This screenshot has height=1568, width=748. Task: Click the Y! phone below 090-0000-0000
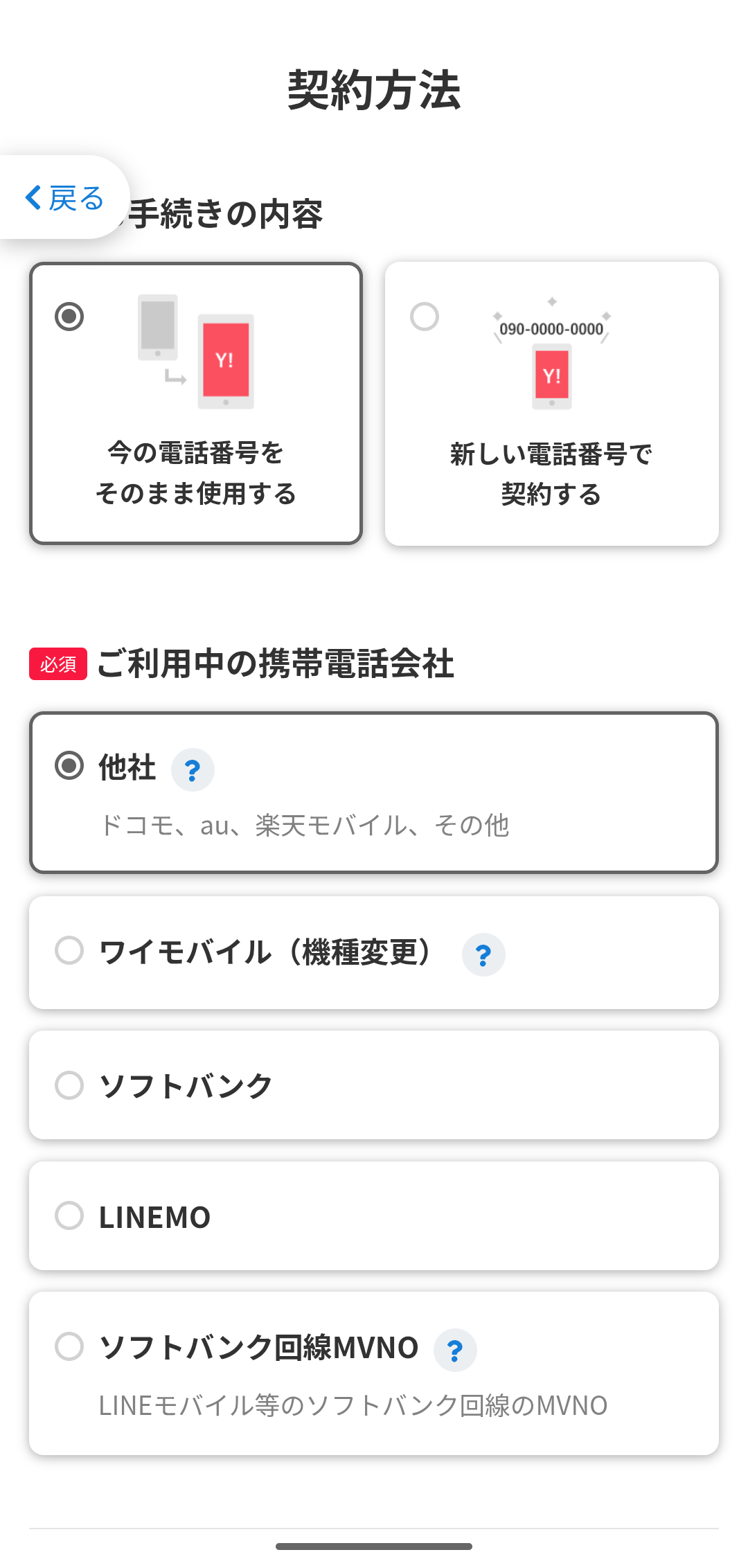tap(551, 376)
